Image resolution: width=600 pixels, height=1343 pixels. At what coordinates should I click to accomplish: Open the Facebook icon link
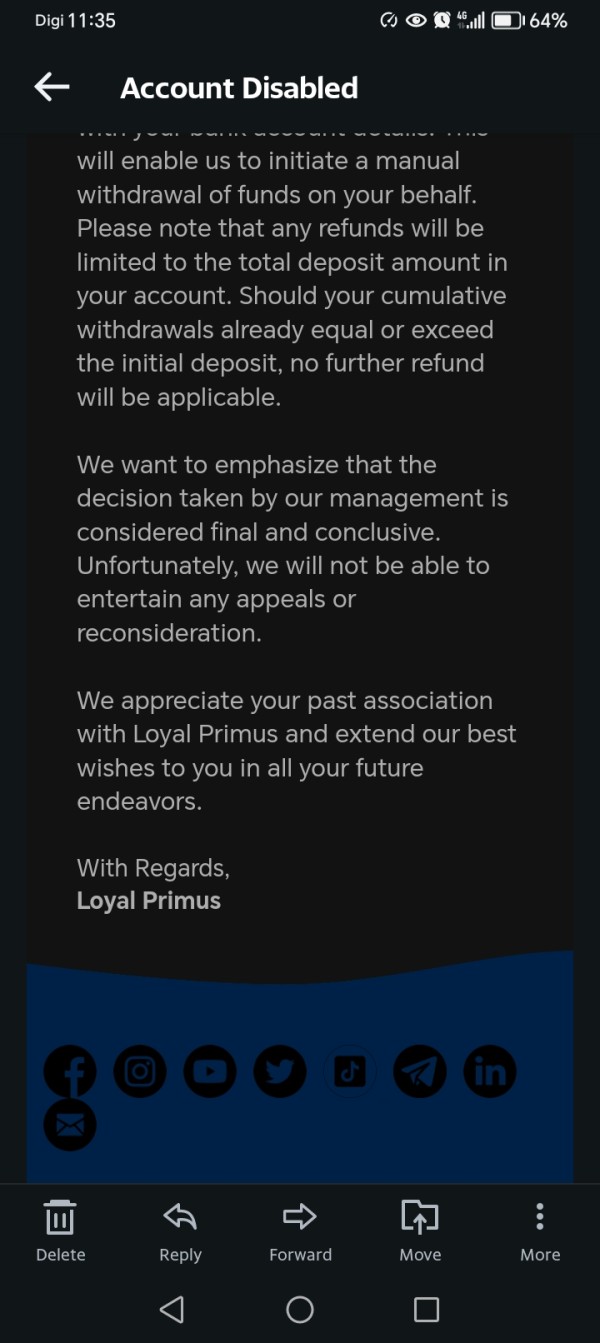click(70, 1072)
